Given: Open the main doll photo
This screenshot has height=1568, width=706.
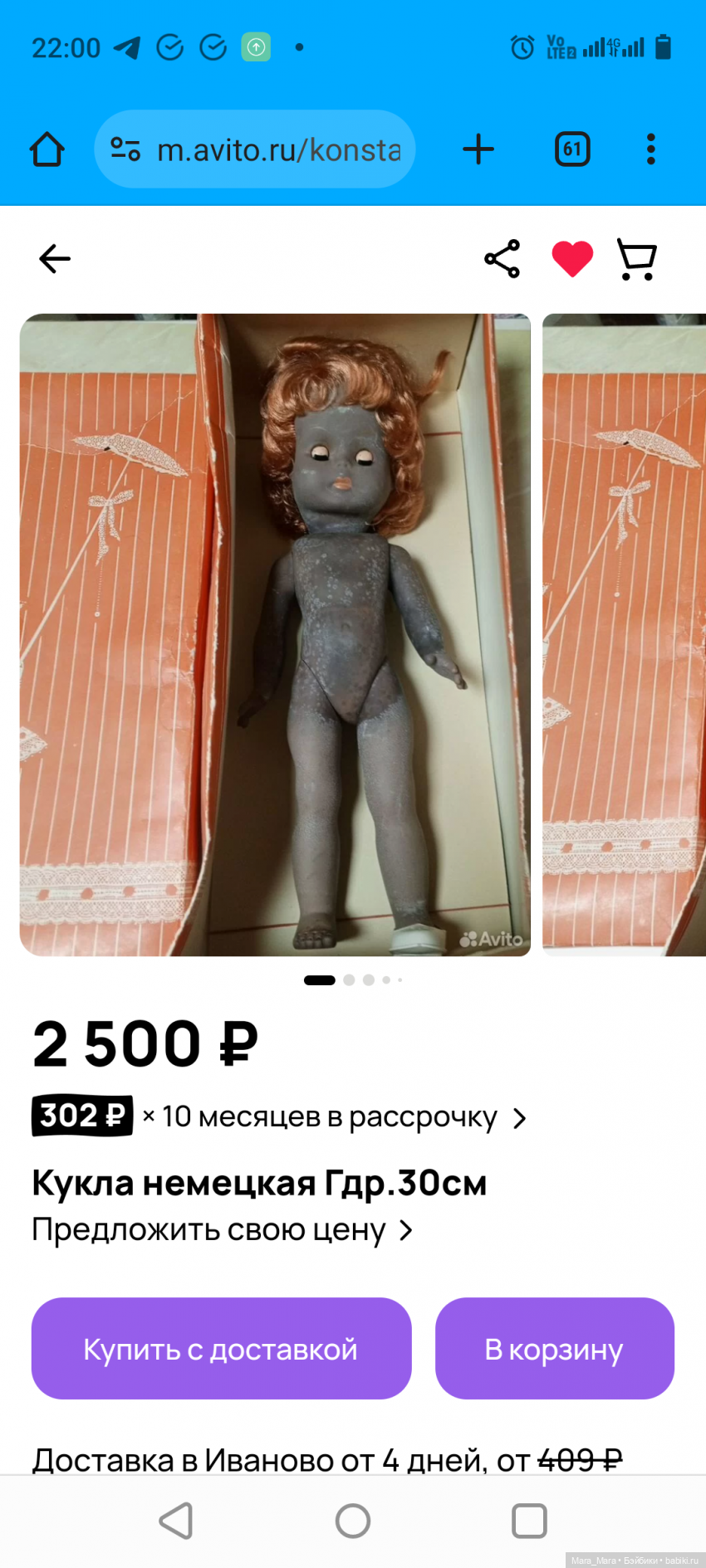Looking at the screenshot, I should tap(275, 635).
